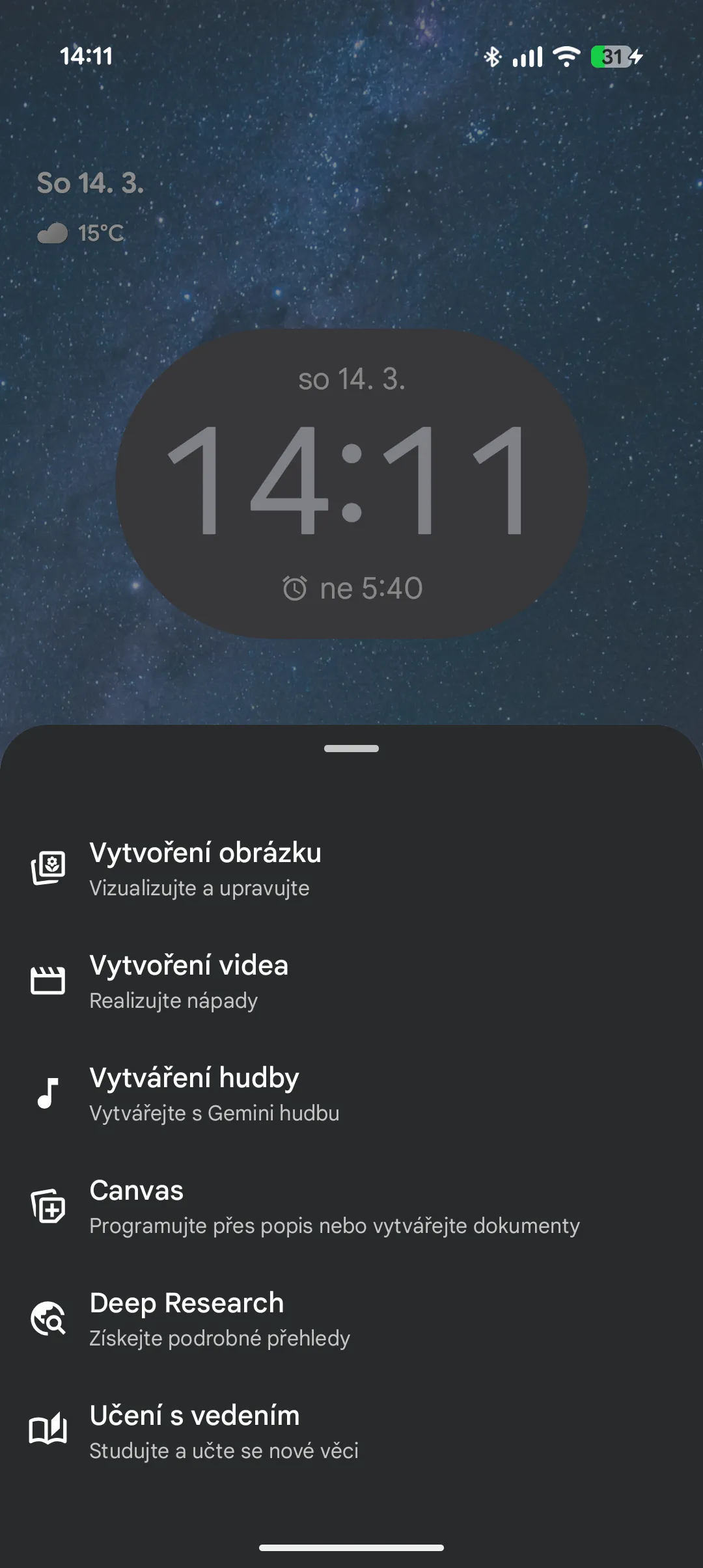Select Vytvoření obrázku option
703x1568 pixels.
(x=205, y=869)
